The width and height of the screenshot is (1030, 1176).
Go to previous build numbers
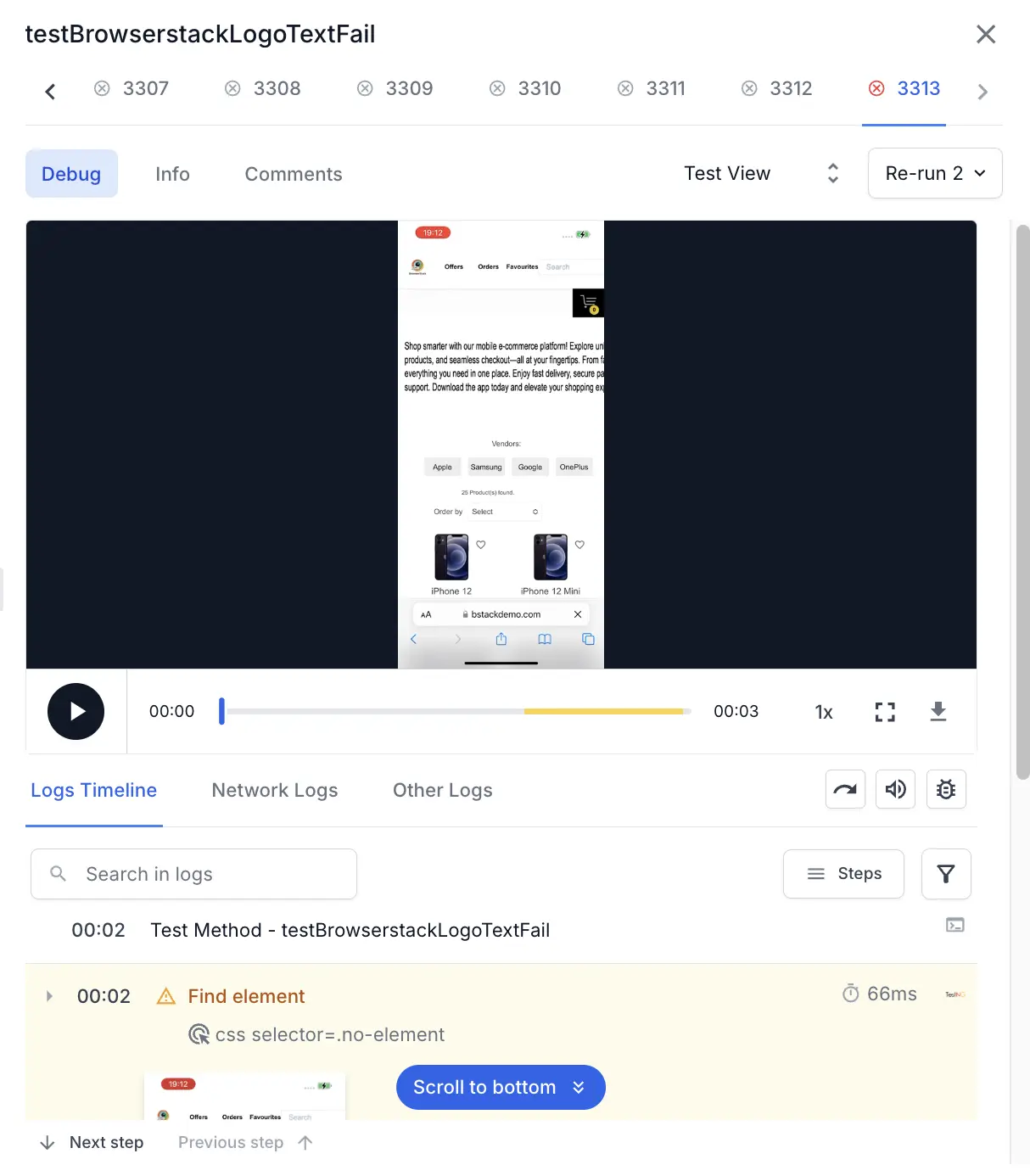point(50,92)
